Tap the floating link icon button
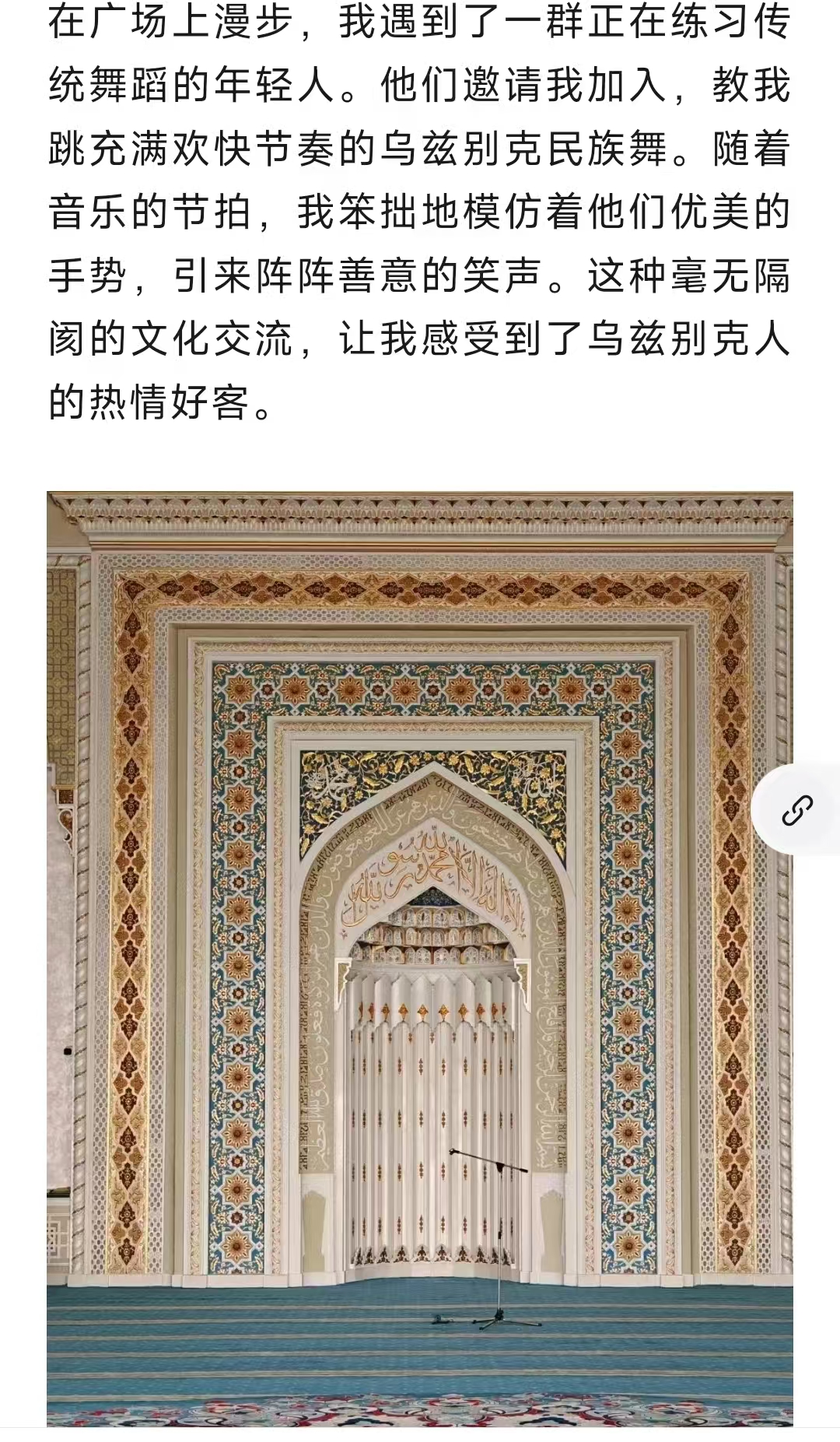This screenshot has width=840, height=1442. click(797, 810)
